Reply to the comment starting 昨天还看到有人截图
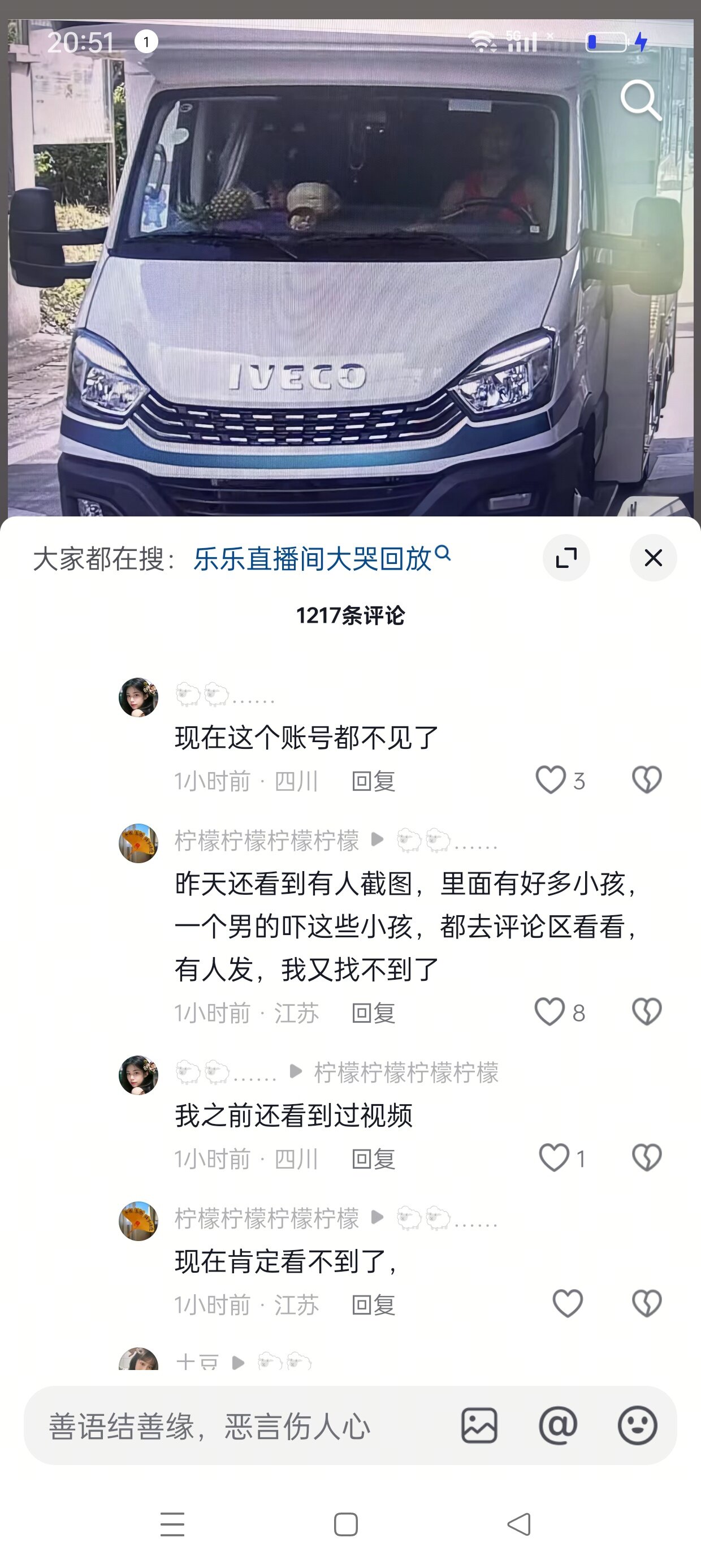Image resolution: width=701 pixels, height=1568 pixels. (x=373, y=1013)
